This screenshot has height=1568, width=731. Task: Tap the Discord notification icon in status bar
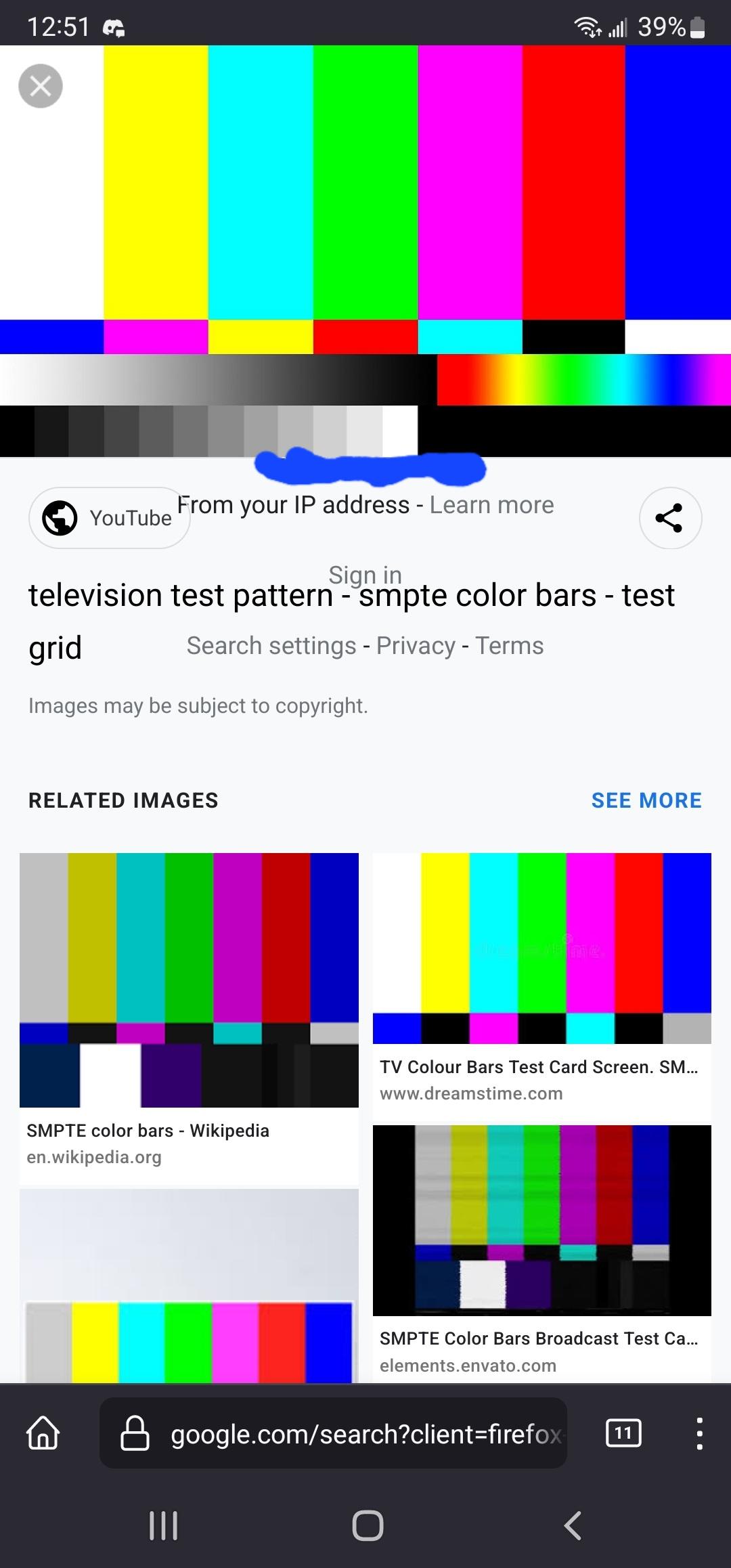(x=115, y=27)
